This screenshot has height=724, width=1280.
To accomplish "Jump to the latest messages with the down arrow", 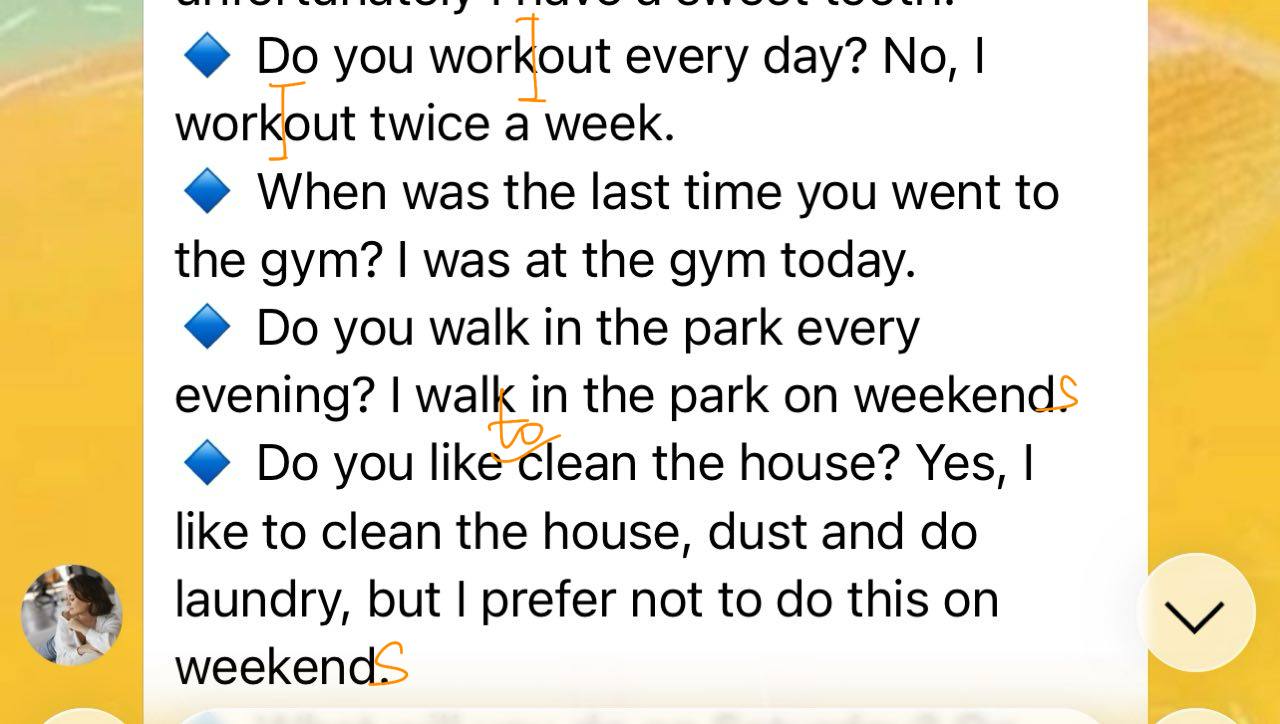I will point(1195,613).
